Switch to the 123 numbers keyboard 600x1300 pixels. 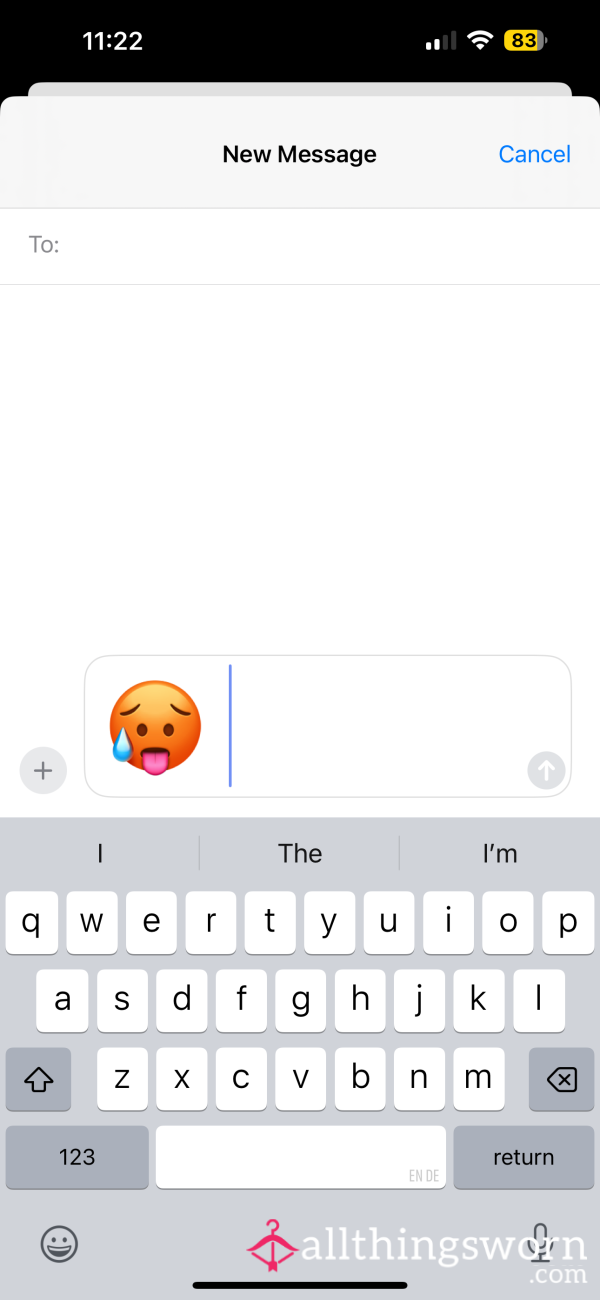coord(77,1157)
